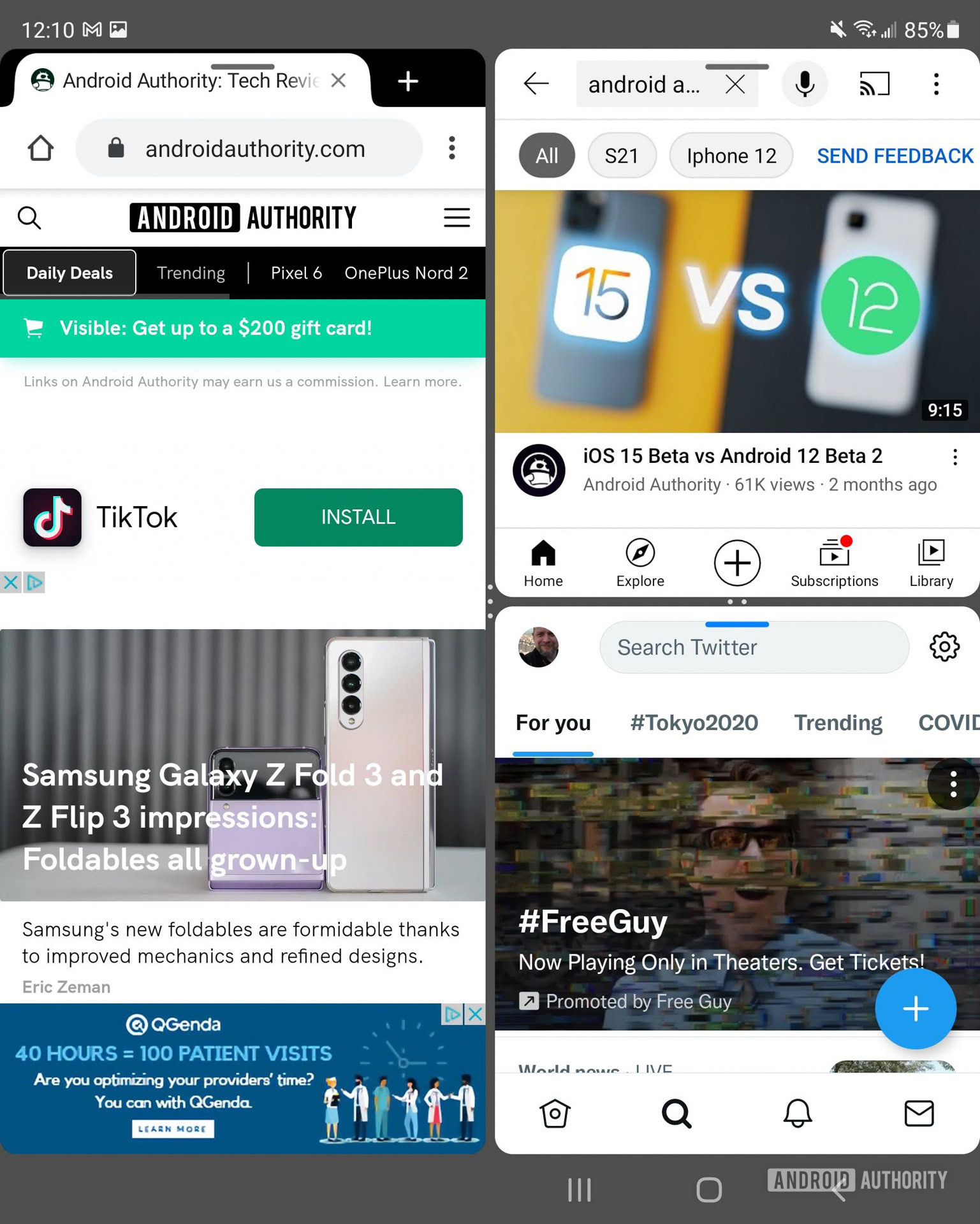Screen dimensions: 980x1224
Task: Switch to YouTube Subscriptions tab
Action: [x=834, y=562]
